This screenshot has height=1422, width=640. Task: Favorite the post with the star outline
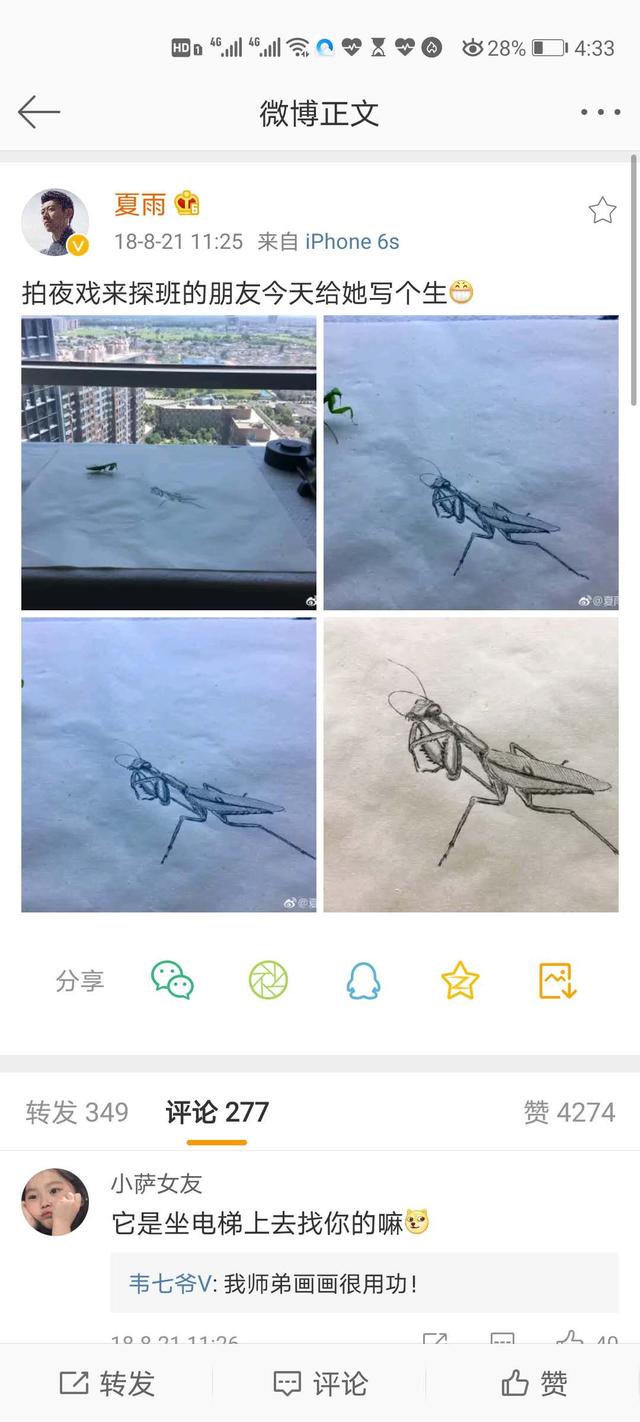tap(602, 210)
